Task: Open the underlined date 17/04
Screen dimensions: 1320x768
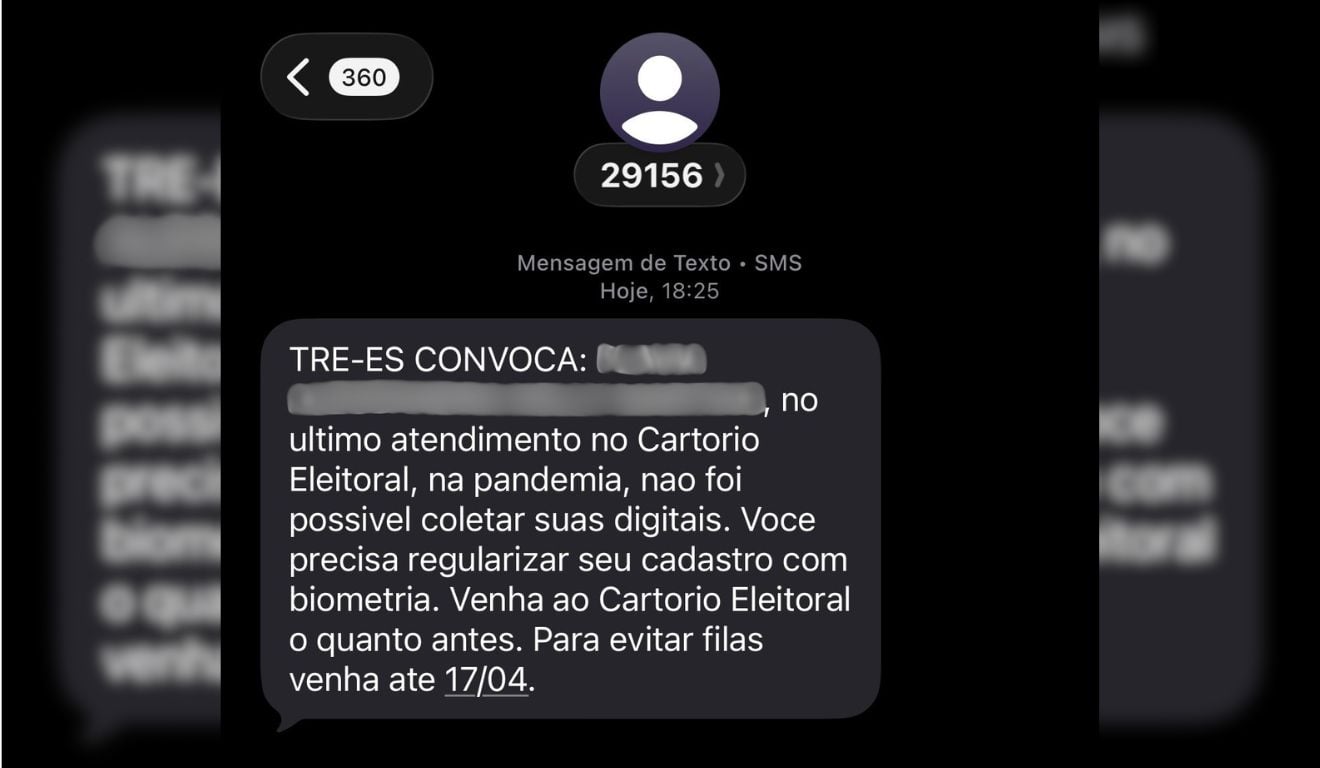Action: click(x=486, y=680)
